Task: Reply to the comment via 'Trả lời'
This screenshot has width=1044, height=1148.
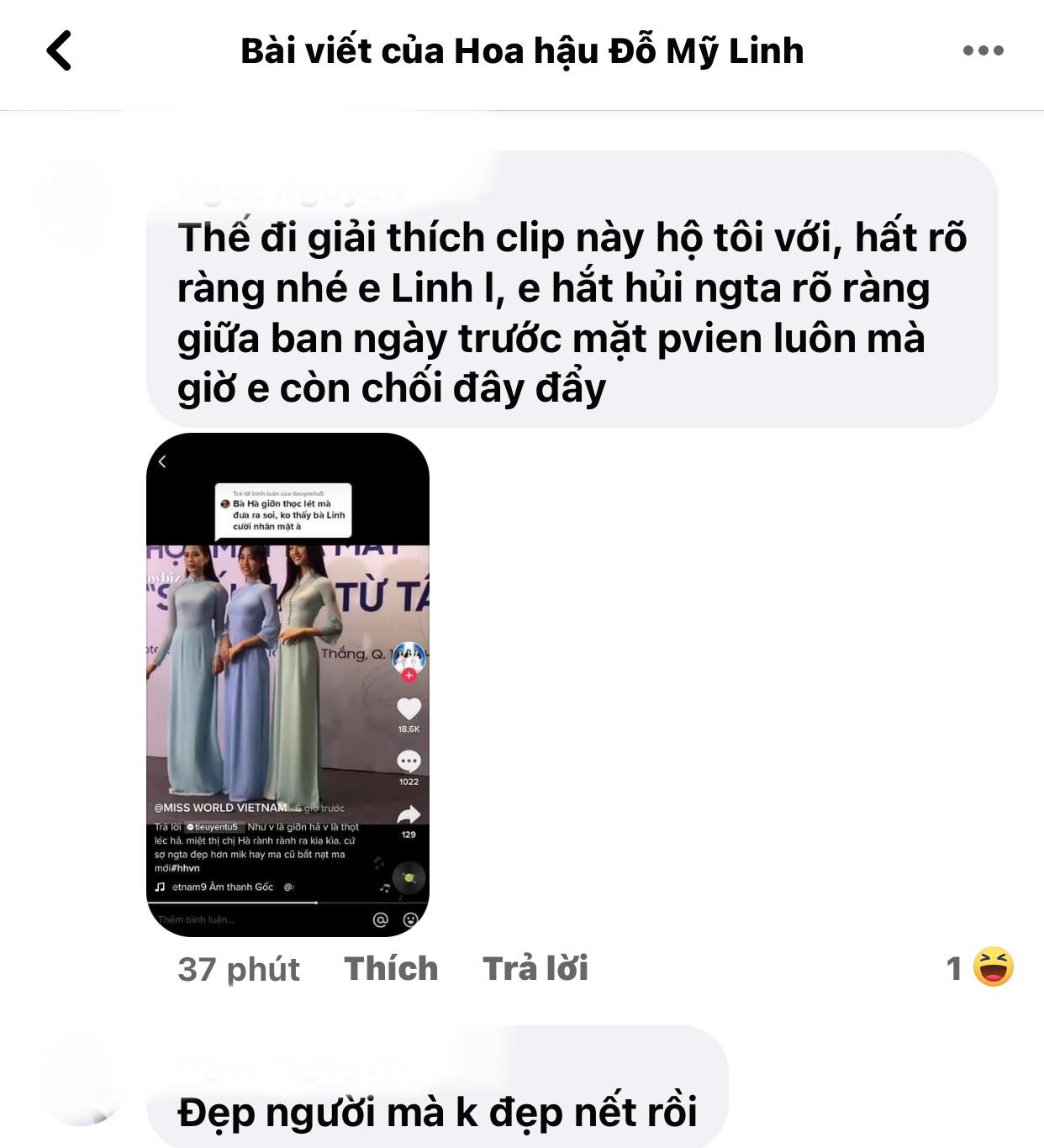Action: pyautogui.click(x=535, y=968)
